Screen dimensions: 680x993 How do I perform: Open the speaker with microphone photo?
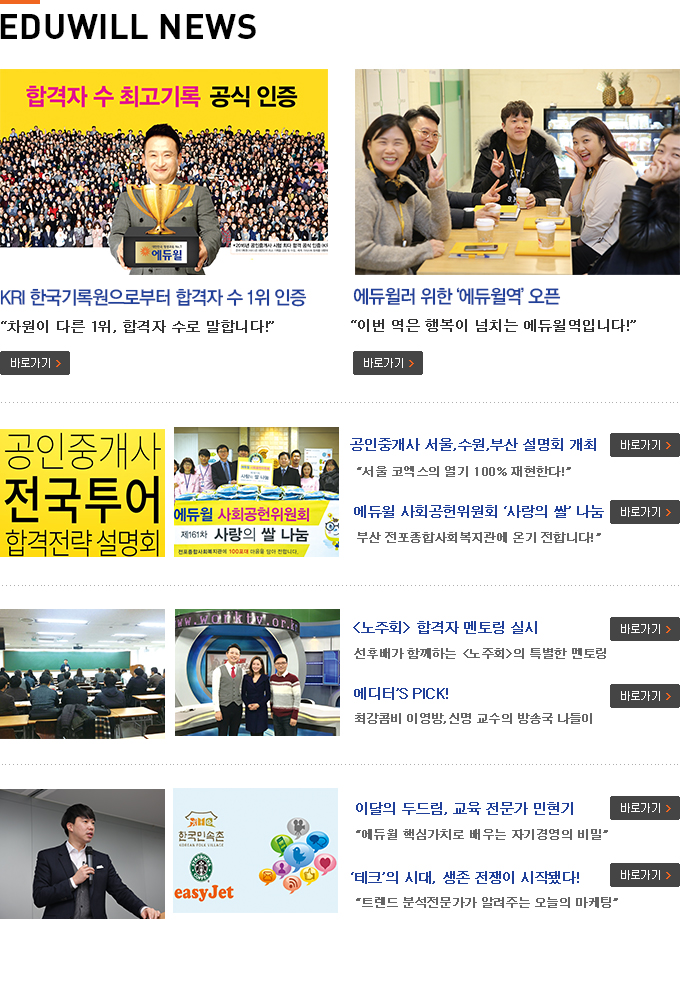coord(82,853)
